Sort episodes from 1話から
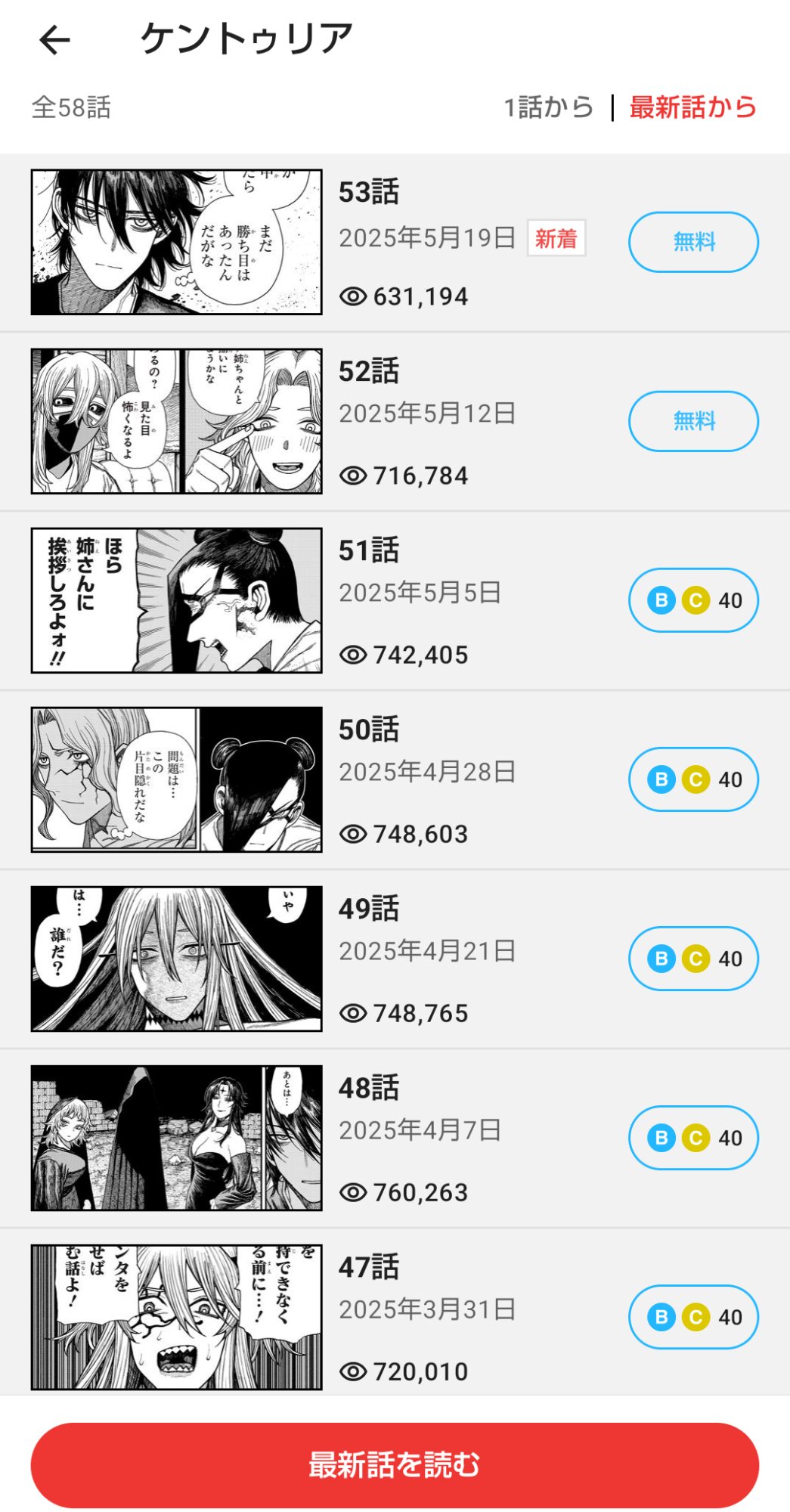790x1512 pixels. (x=549, y=107)
